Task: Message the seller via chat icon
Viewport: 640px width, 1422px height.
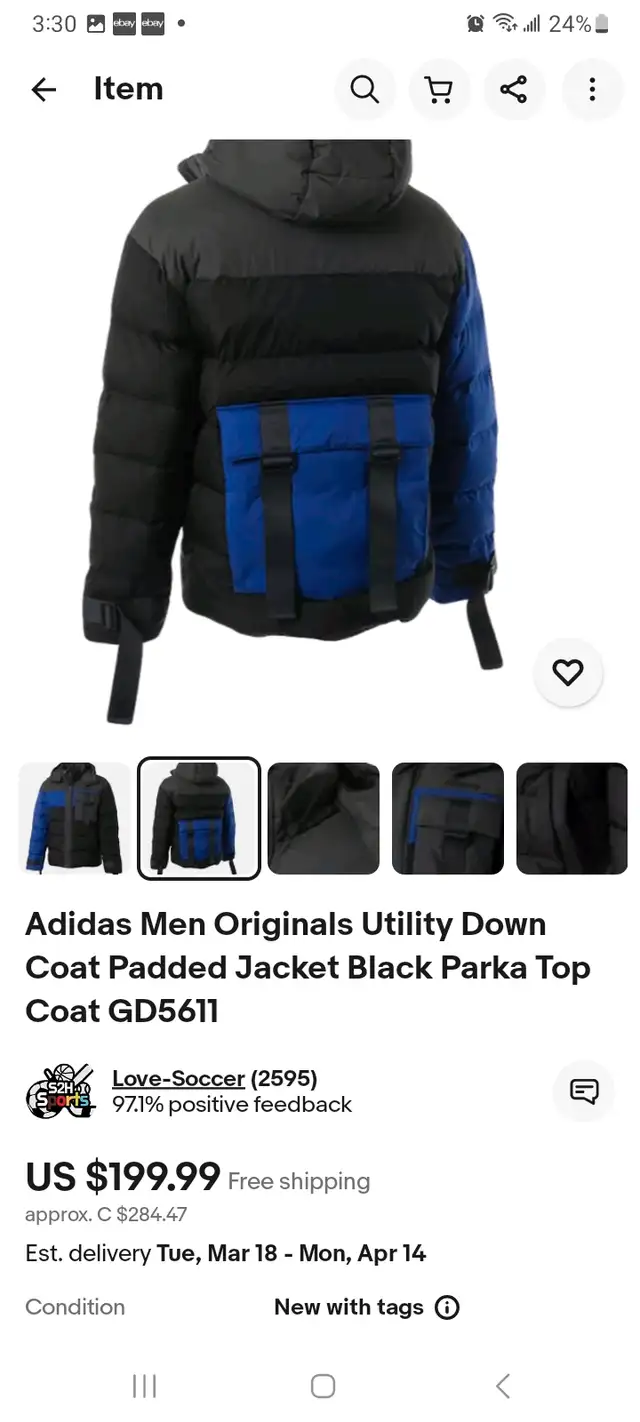Action: [584, 1091]
